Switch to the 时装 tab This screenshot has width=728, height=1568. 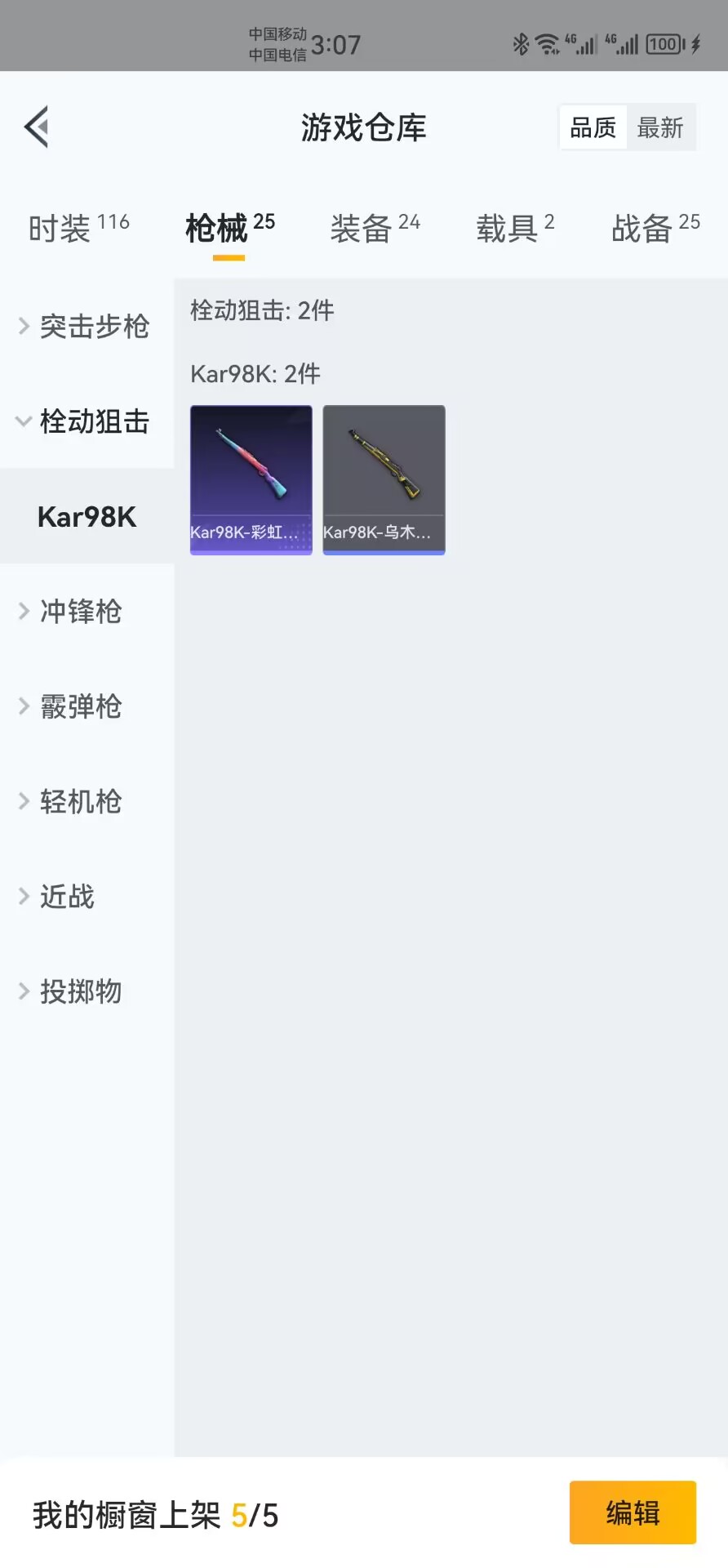coord(78,228)
